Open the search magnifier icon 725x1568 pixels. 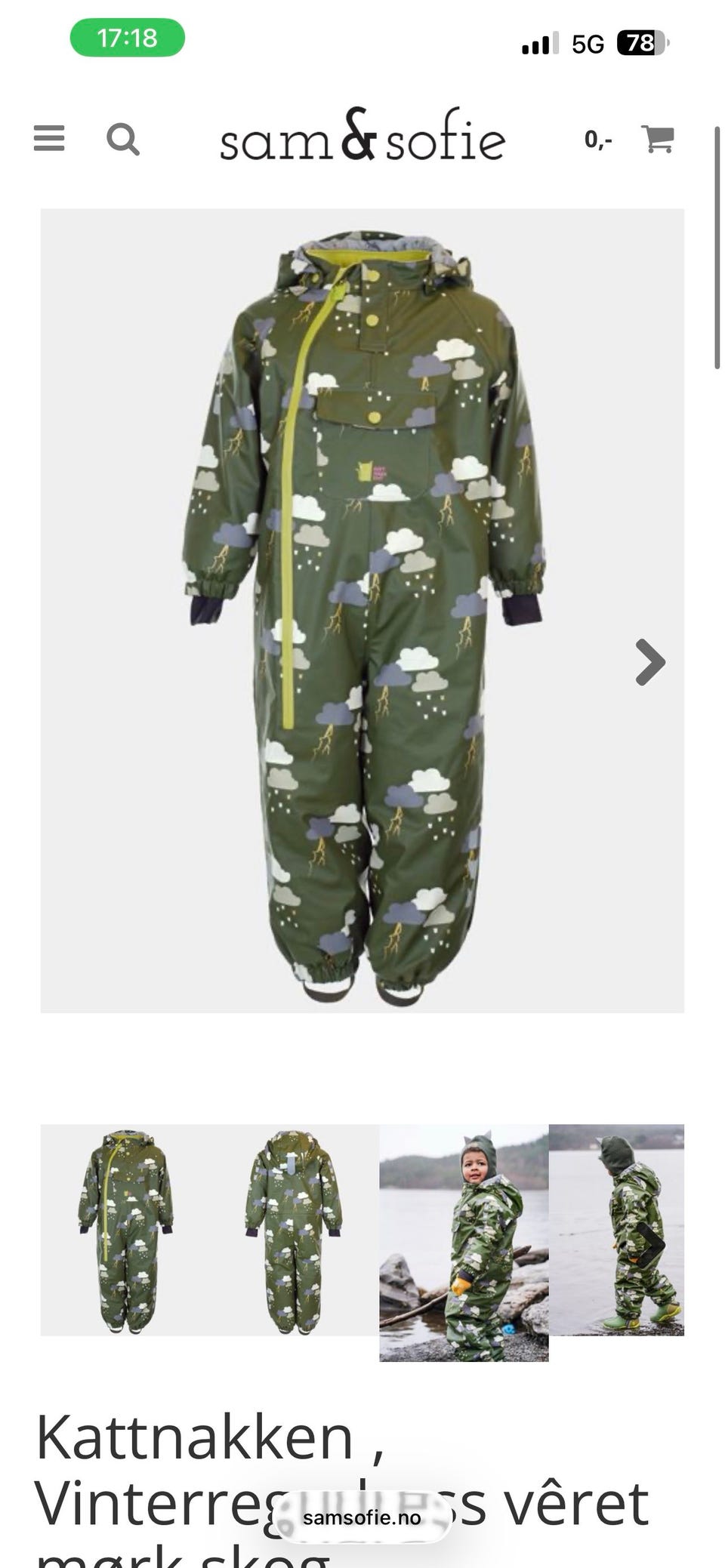pos(122,139)
